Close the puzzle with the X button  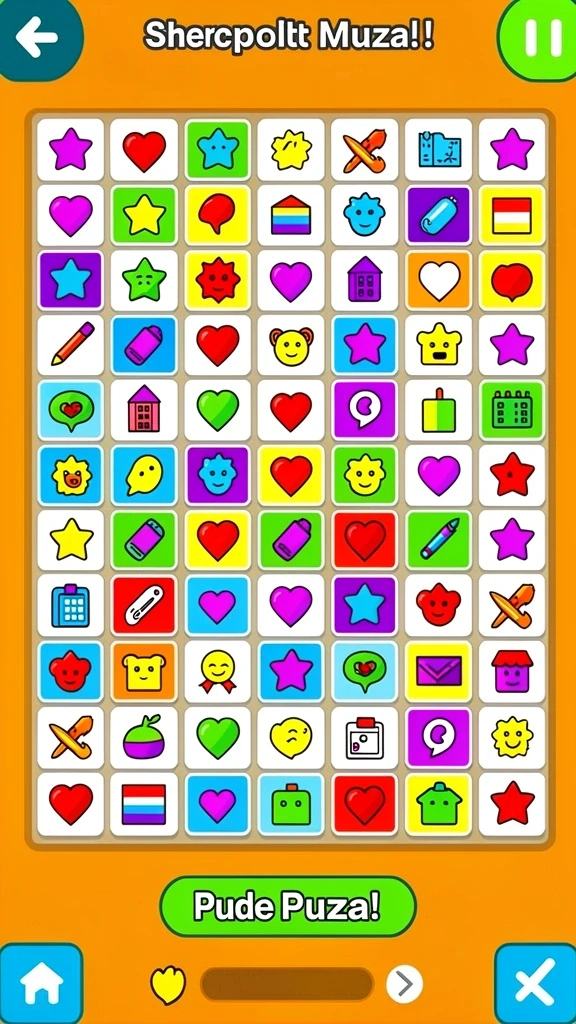(x=536, y=984)
